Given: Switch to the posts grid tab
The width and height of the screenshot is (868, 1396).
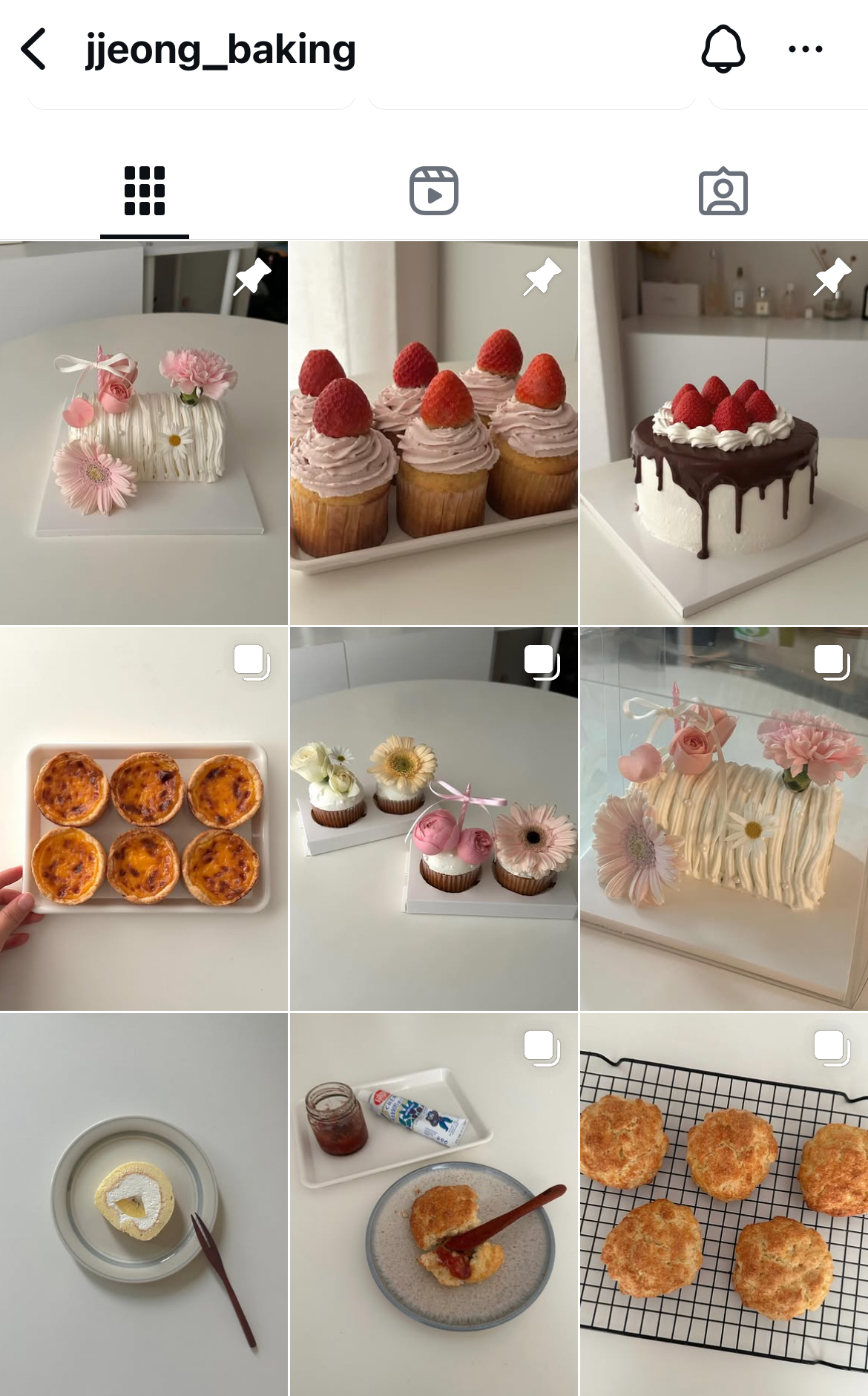Looking at the screenshot, I should click(x=145, y=191).
